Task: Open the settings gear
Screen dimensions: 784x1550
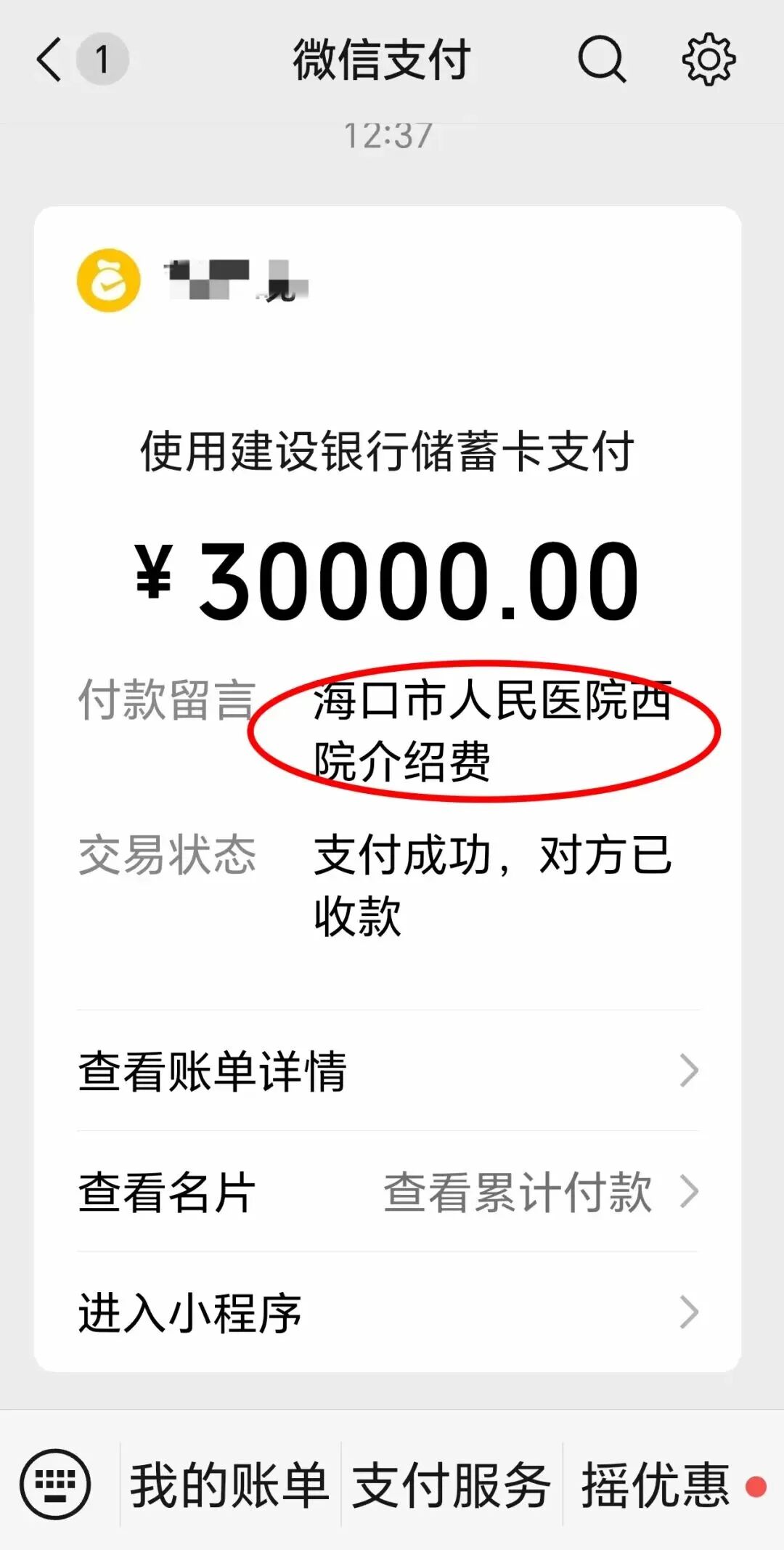Action: (709, 60)
